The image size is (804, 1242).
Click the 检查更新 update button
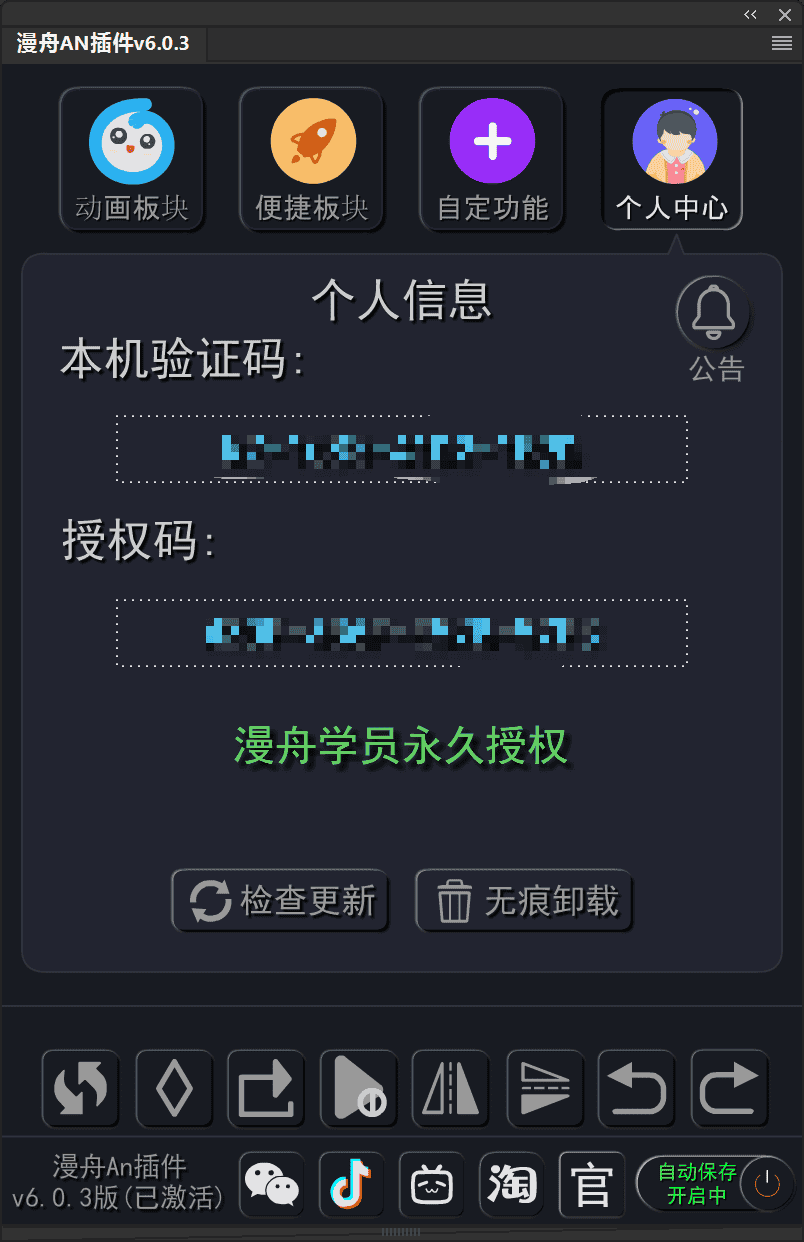click(x=280, y=900)
